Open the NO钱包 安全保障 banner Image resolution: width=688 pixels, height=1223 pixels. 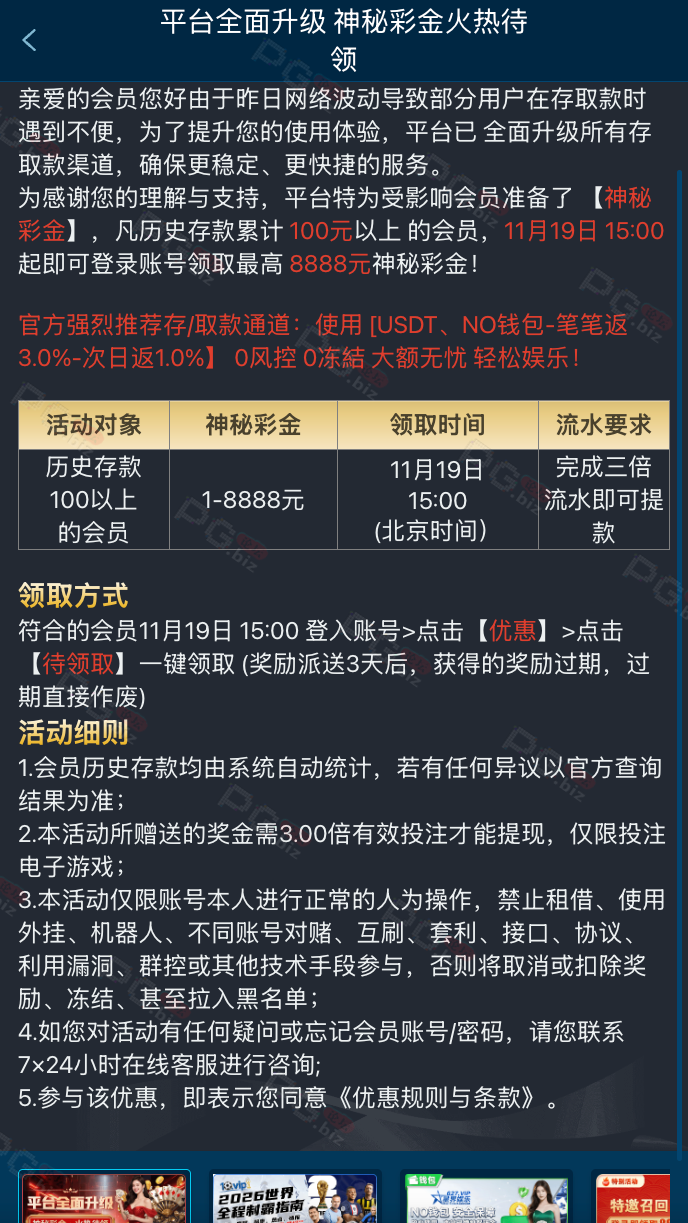[485, 1198]
